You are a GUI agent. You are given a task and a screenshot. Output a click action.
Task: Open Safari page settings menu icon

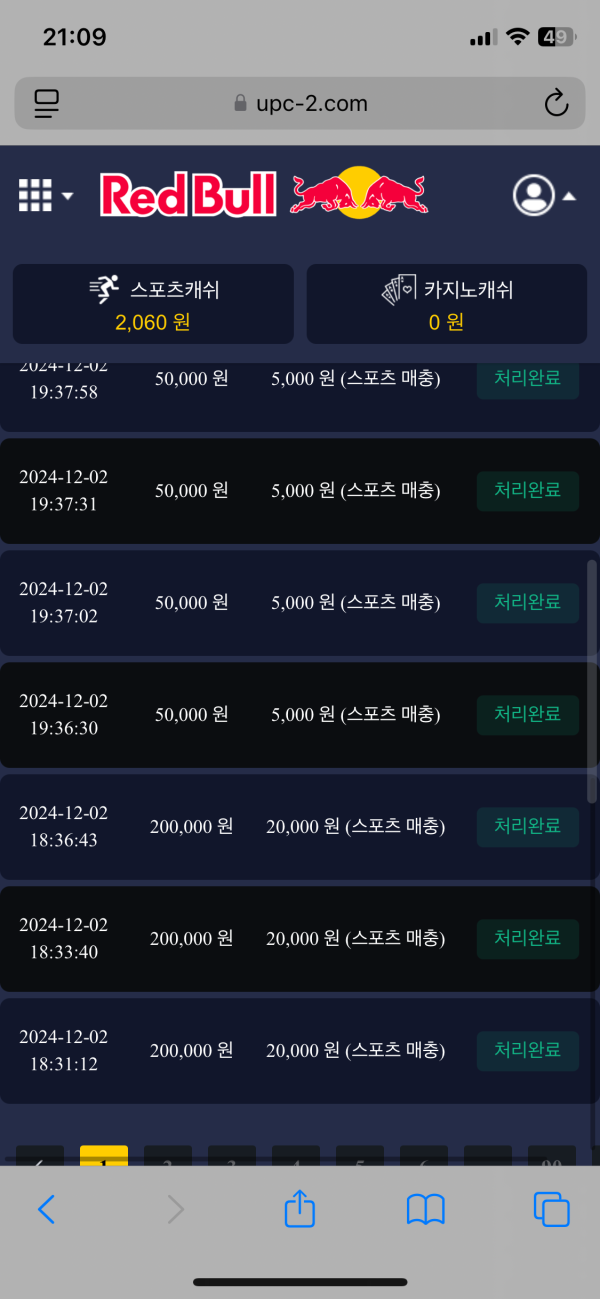(x=47, y=103)
